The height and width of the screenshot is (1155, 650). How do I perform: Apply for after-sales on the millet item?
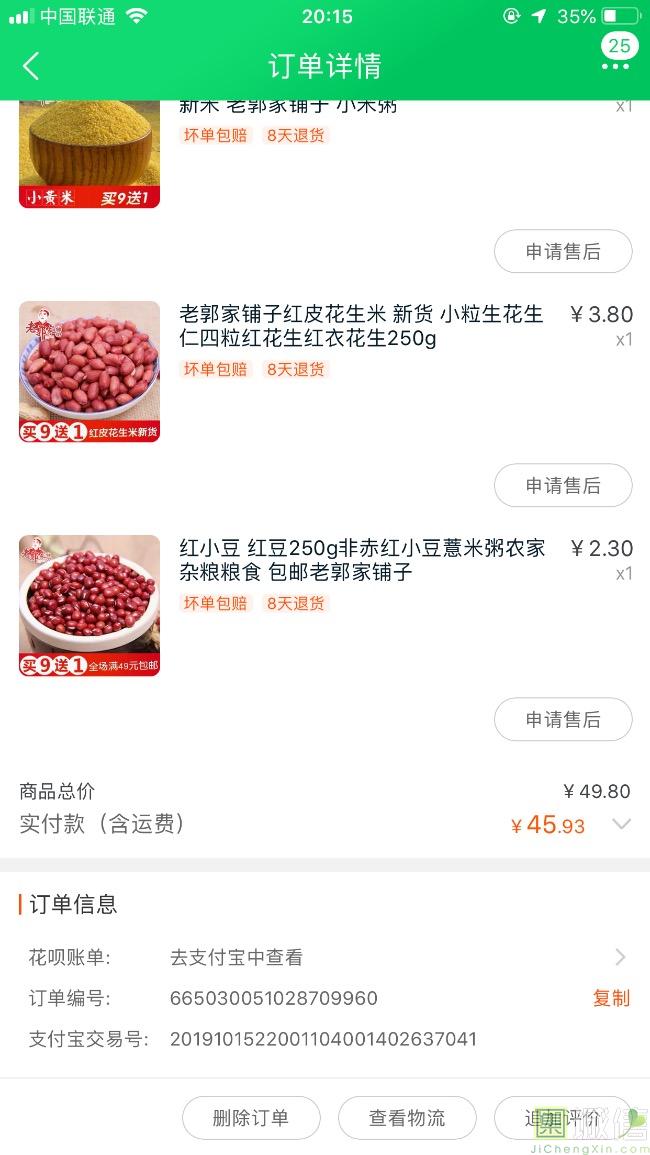[563, 251]
